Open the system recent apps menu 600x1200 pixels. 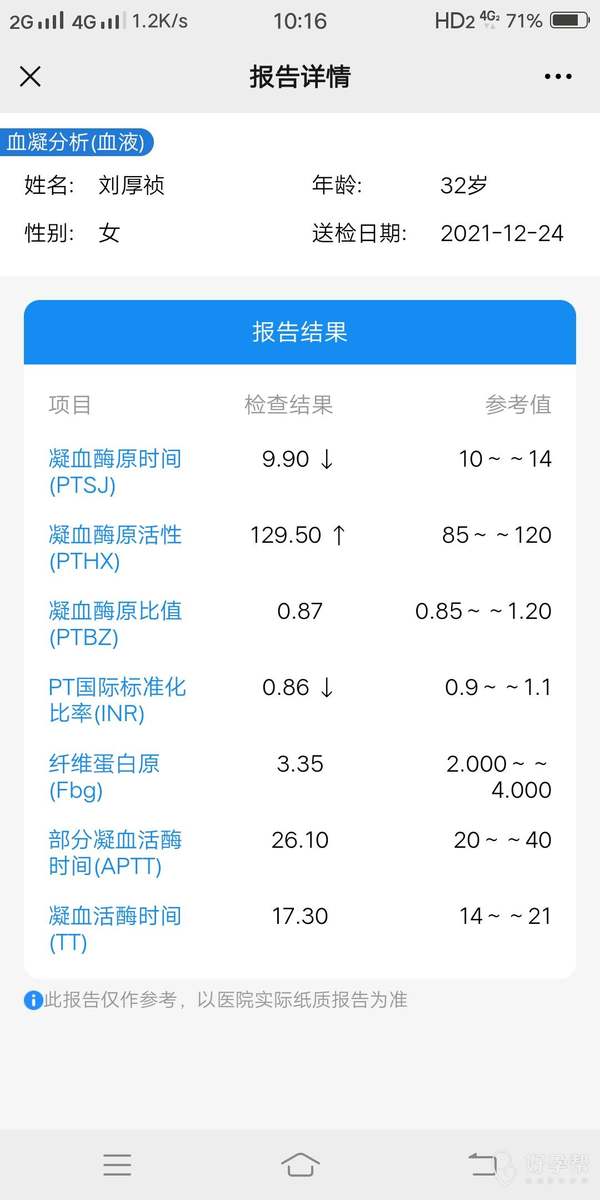coord(117,1164)
